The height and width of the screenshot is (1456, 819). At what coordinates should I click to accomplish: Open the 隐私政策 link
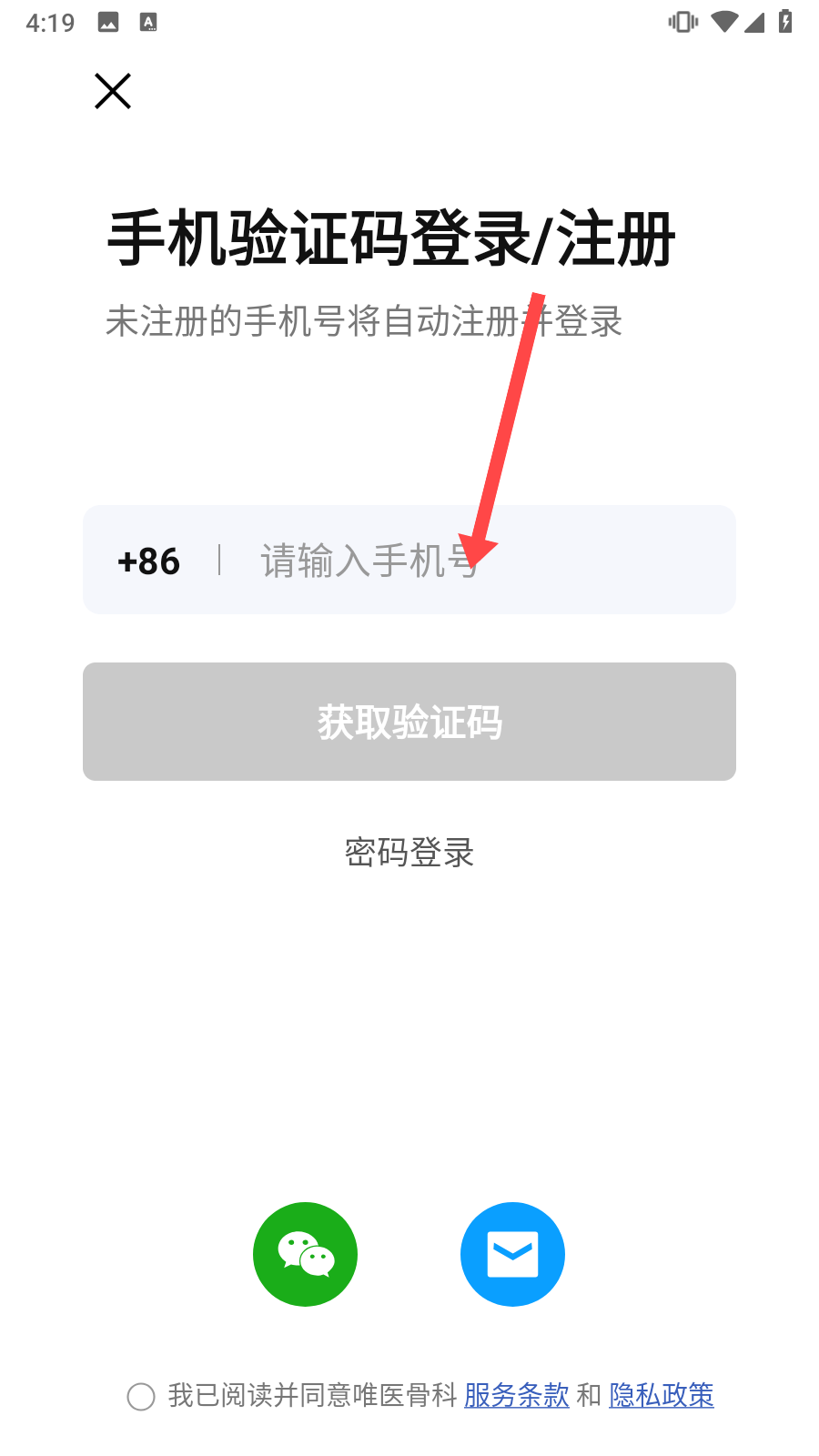tap(662, 1395)
